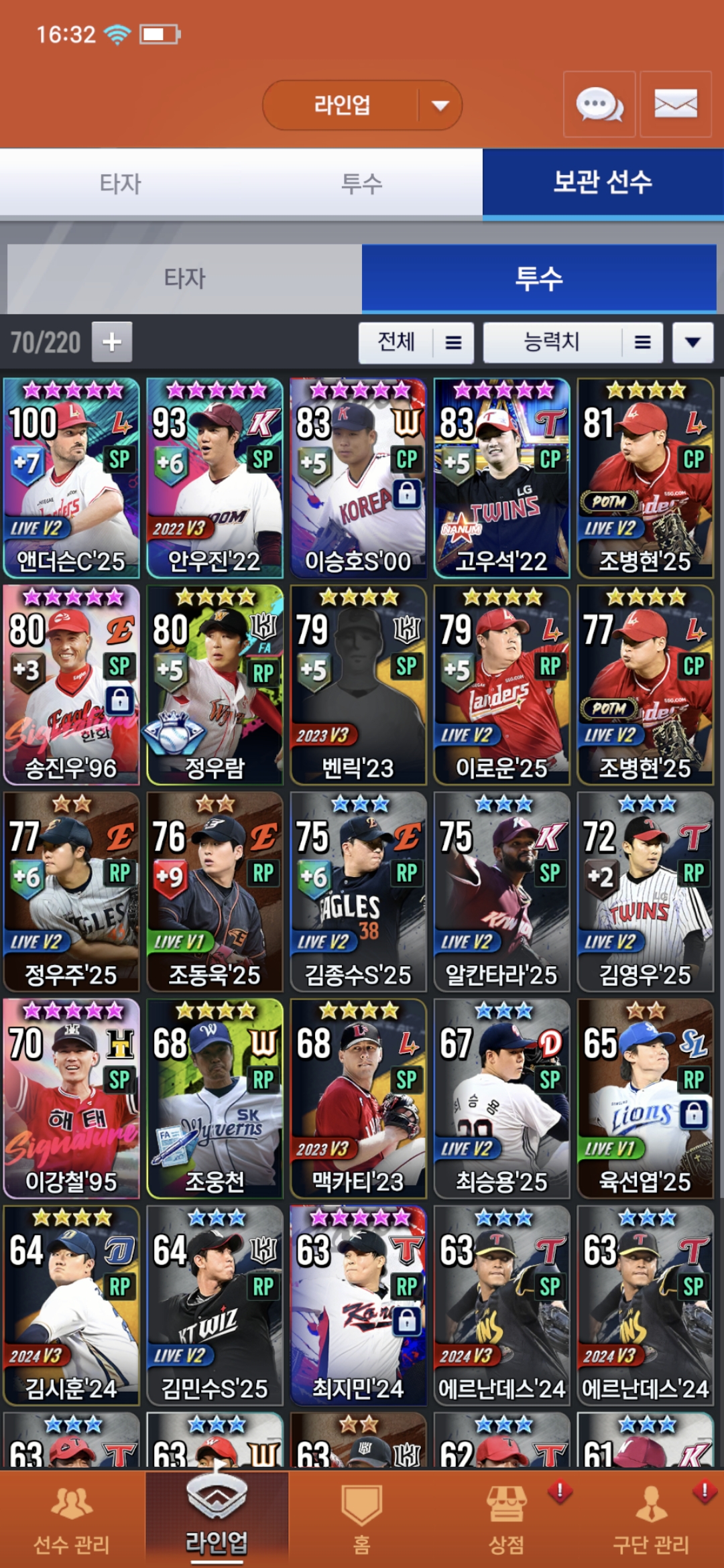Image resolution: width=724 pixels, height=1568 pixels.
Task: Toggle the sort order arrow button
Action: pyautogui.click(x=692, y=342)
